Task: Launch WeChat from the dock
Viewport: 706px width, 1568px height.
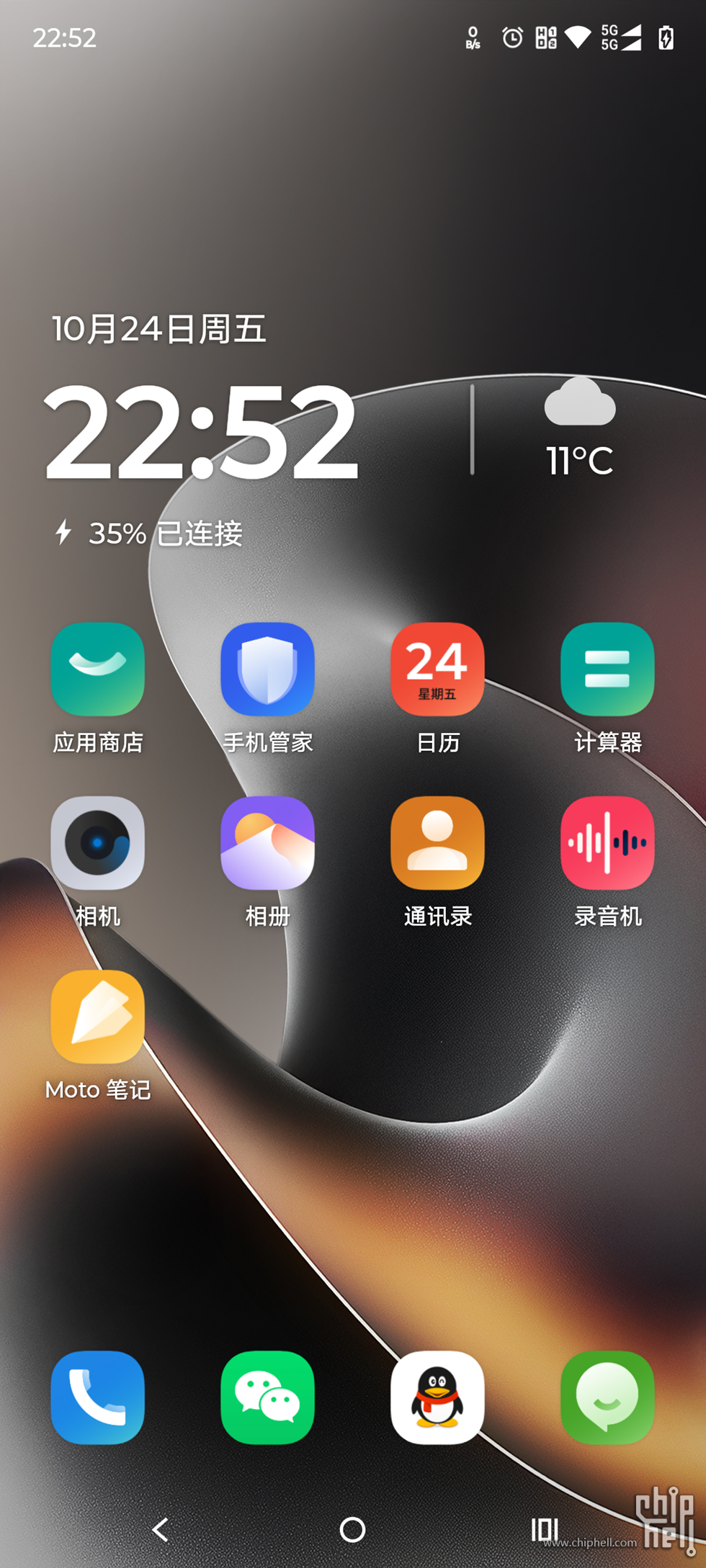Action: [267, 1397]
